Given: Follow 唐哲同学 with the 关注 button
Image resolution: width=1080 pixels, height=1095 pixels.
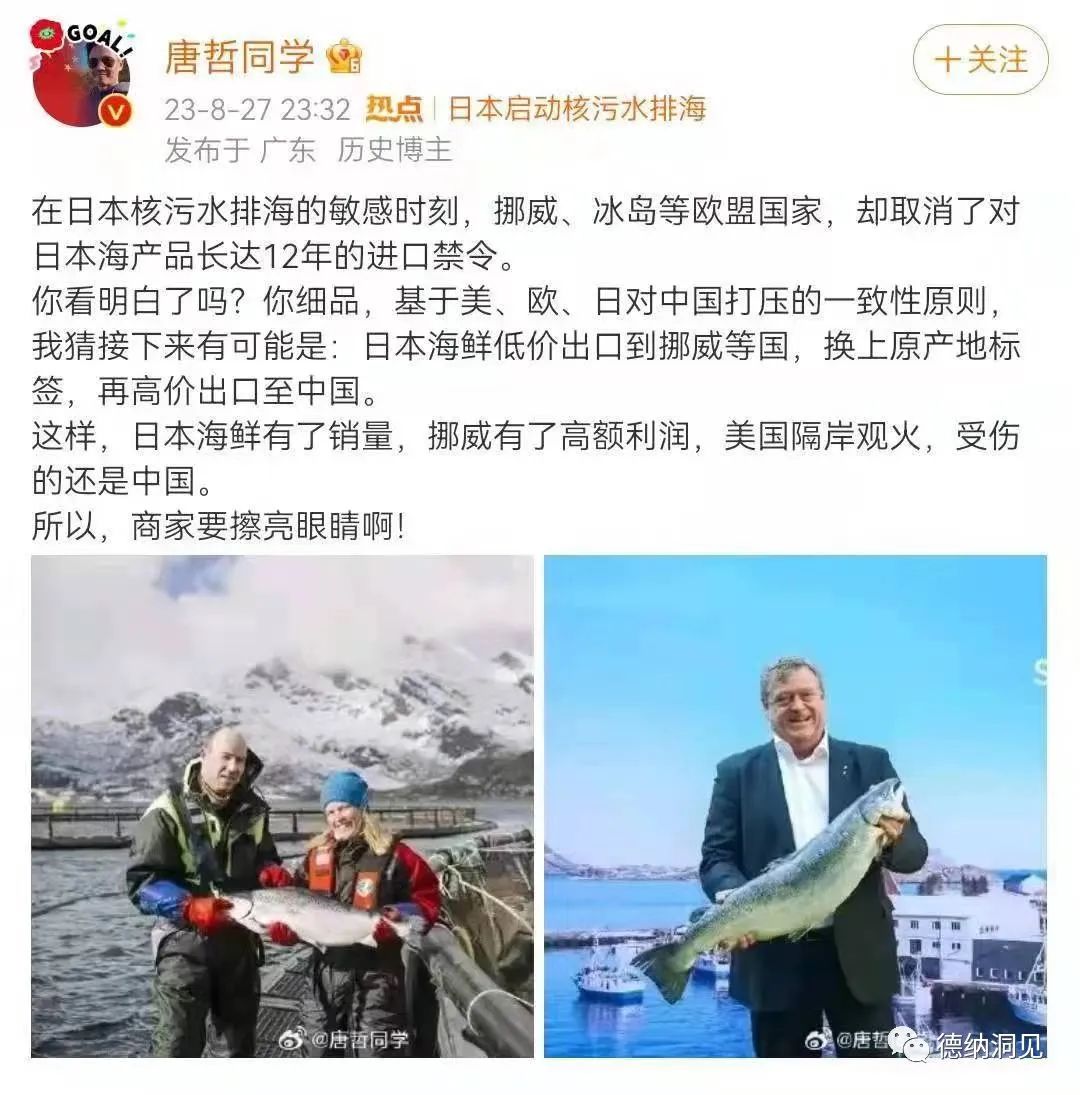Looking at the screenshot, I should point(980,60).
